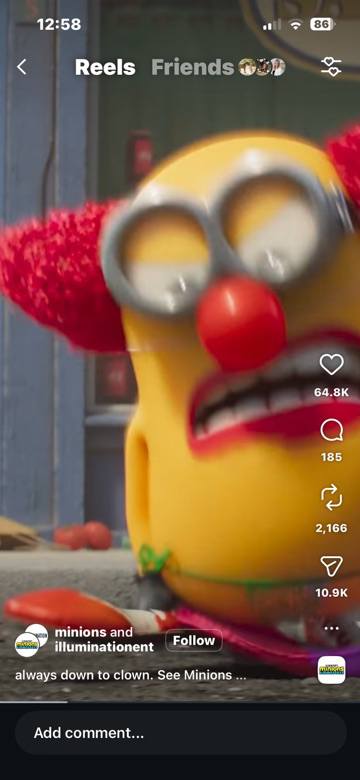Share the reel via the send icon
The width and height of the screenshot is (360, 780).
(331, 566)
